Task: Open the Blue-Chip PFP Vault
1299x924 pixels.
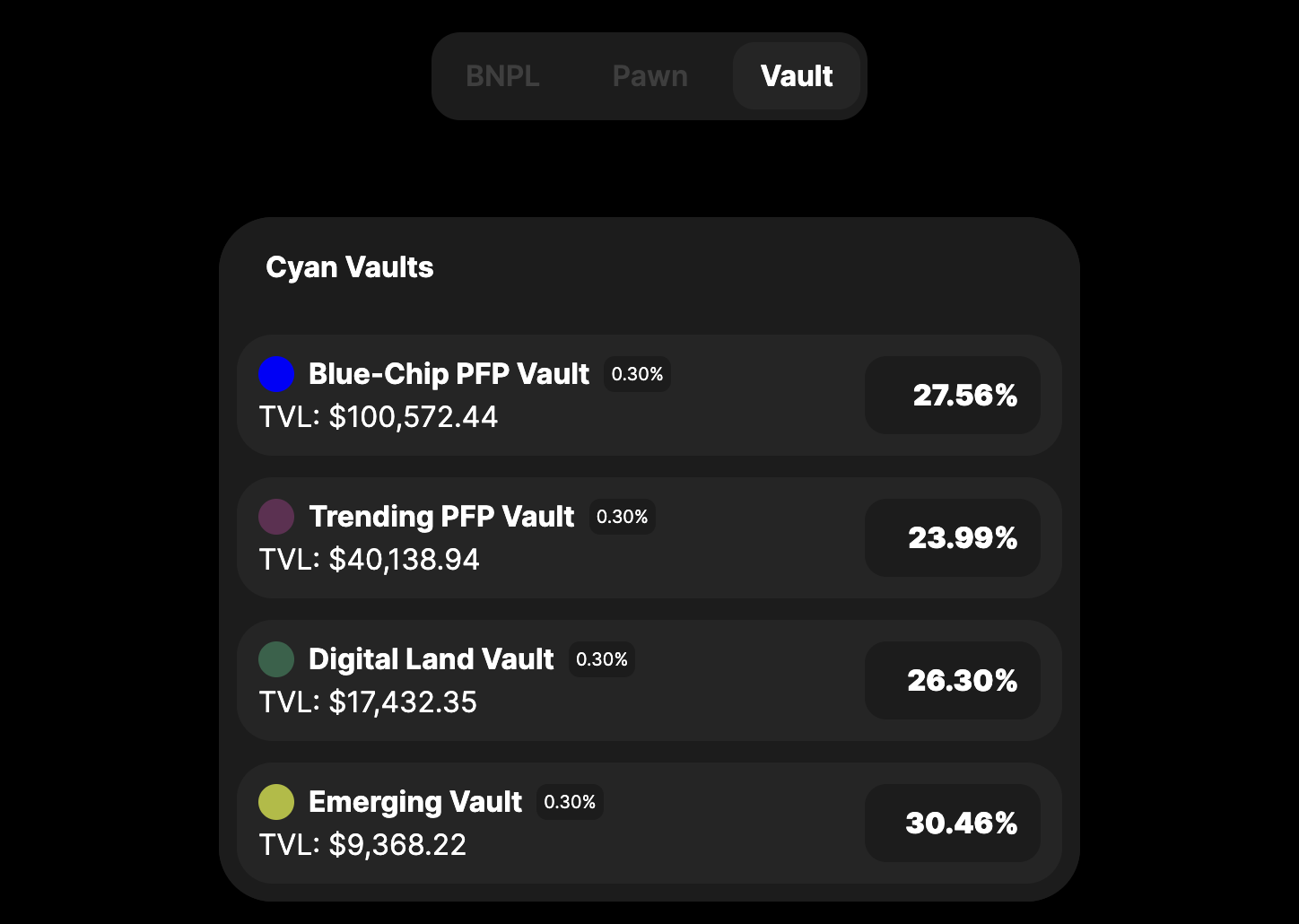Action: [x=449, y=375]
